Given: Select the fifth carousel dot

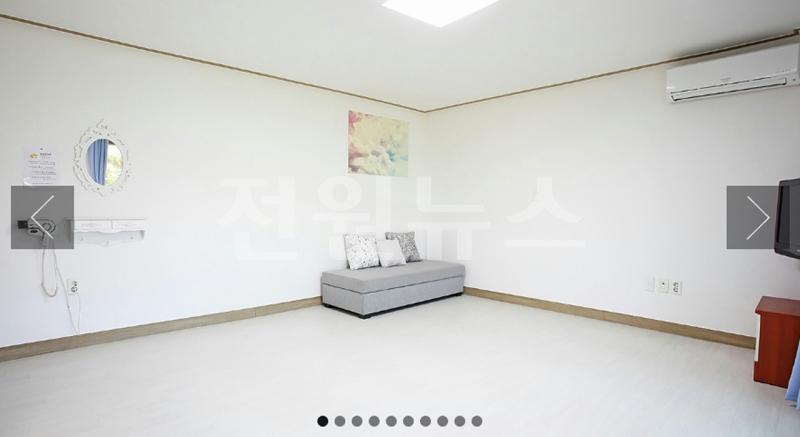Looking at the screenshot, I should [391, 421].
